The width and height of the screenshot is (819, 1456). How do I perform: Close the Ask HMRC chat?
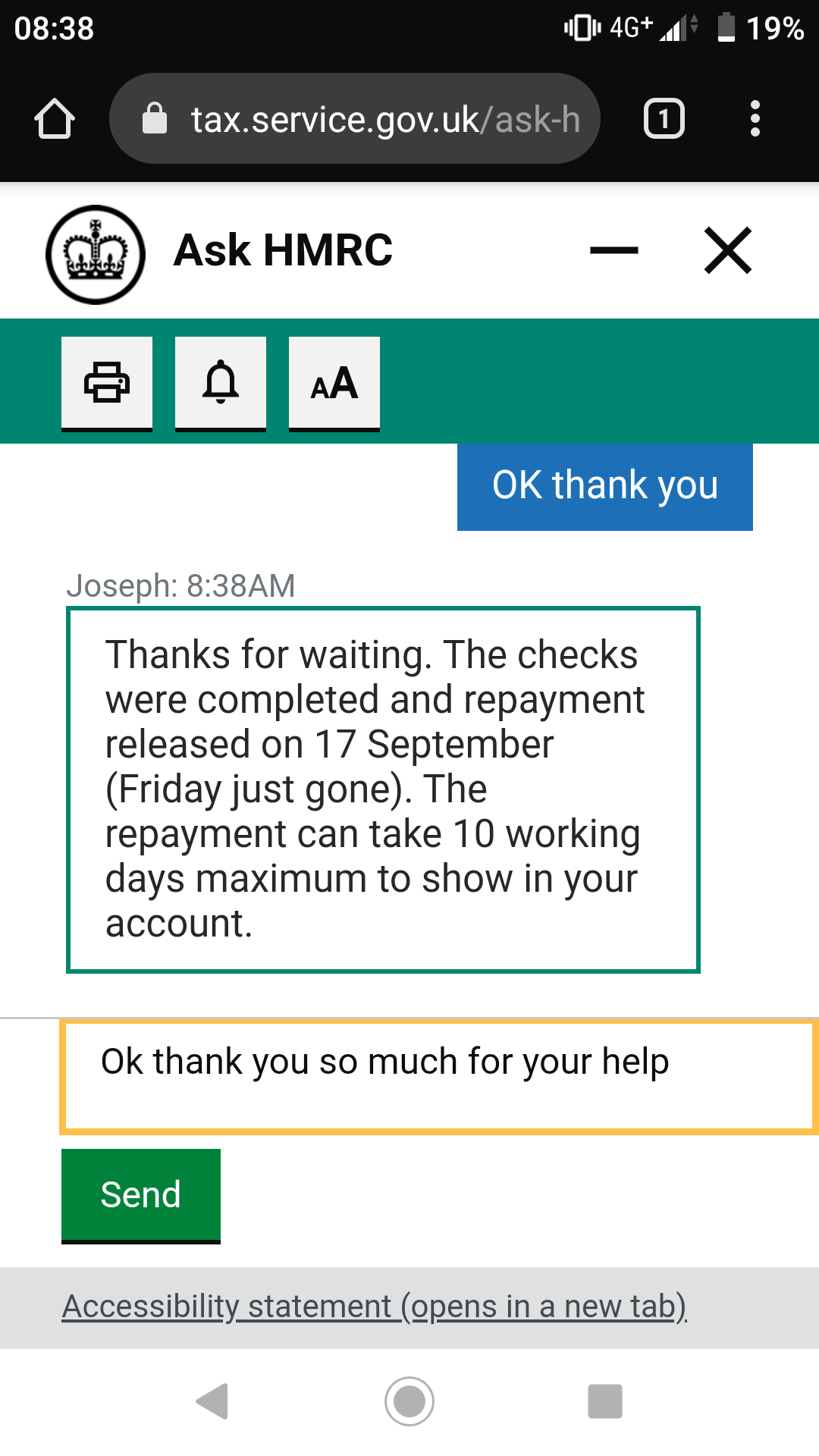728,250
